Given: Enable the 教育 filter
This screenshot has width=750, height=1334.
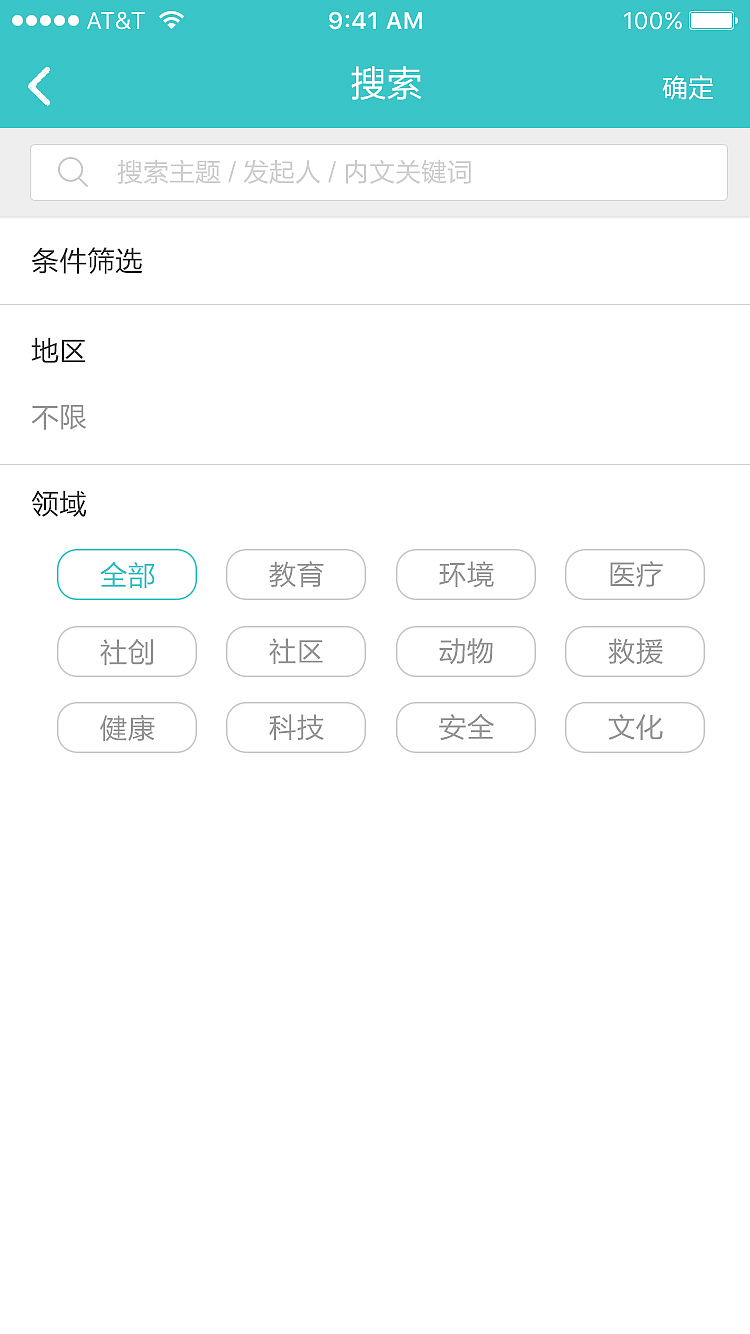Looking at the screenshot, I should (x=295, y=575).
